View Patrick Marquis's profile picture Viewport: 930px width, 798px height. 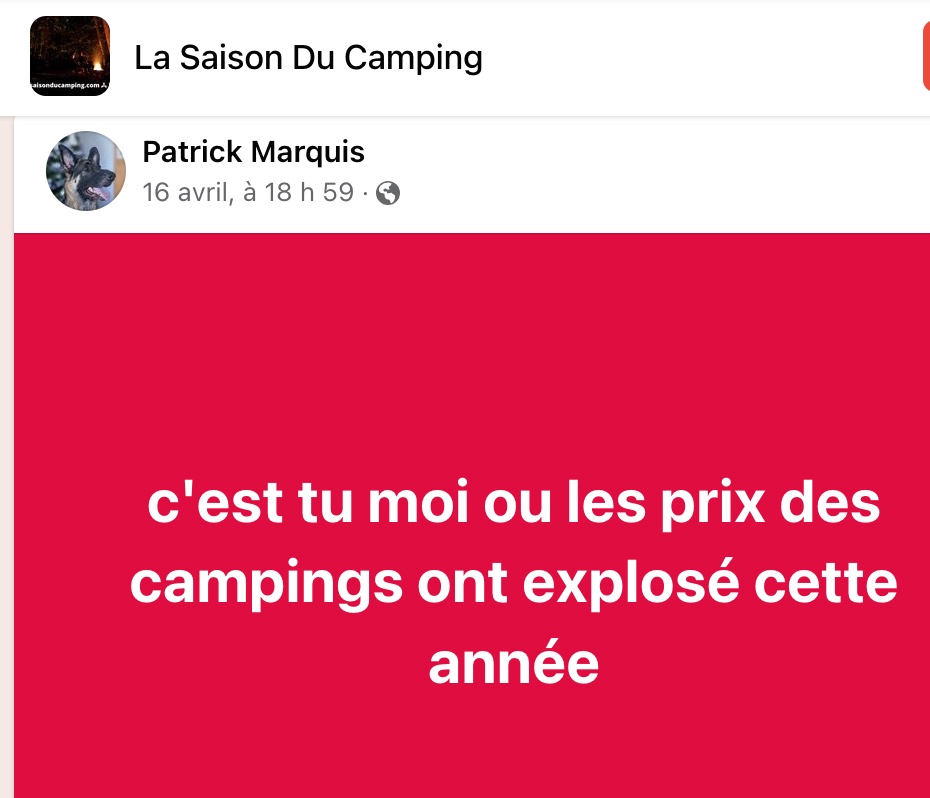(86, 171)
